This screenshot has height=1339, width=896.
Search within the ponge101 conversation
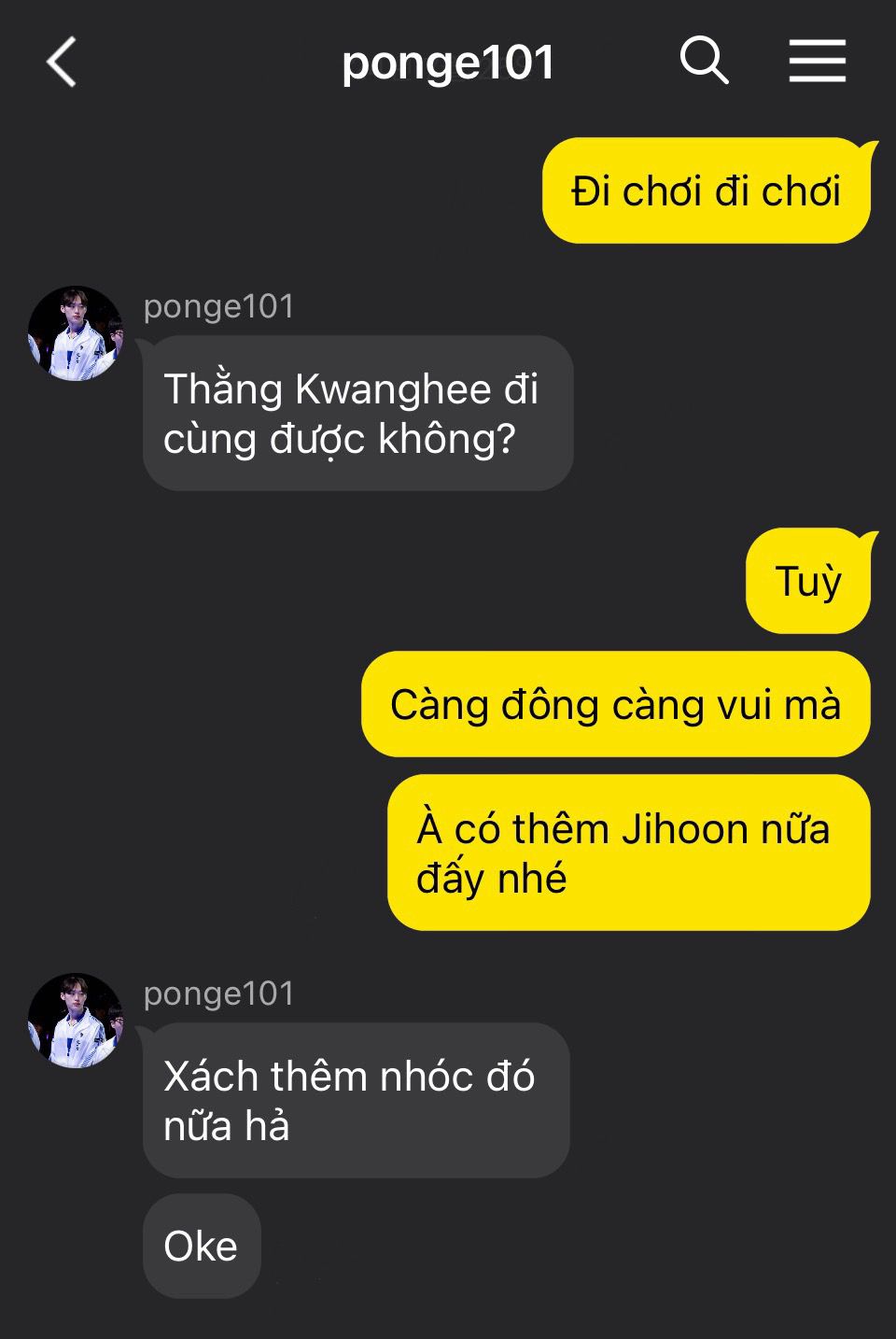click(704, 62)
